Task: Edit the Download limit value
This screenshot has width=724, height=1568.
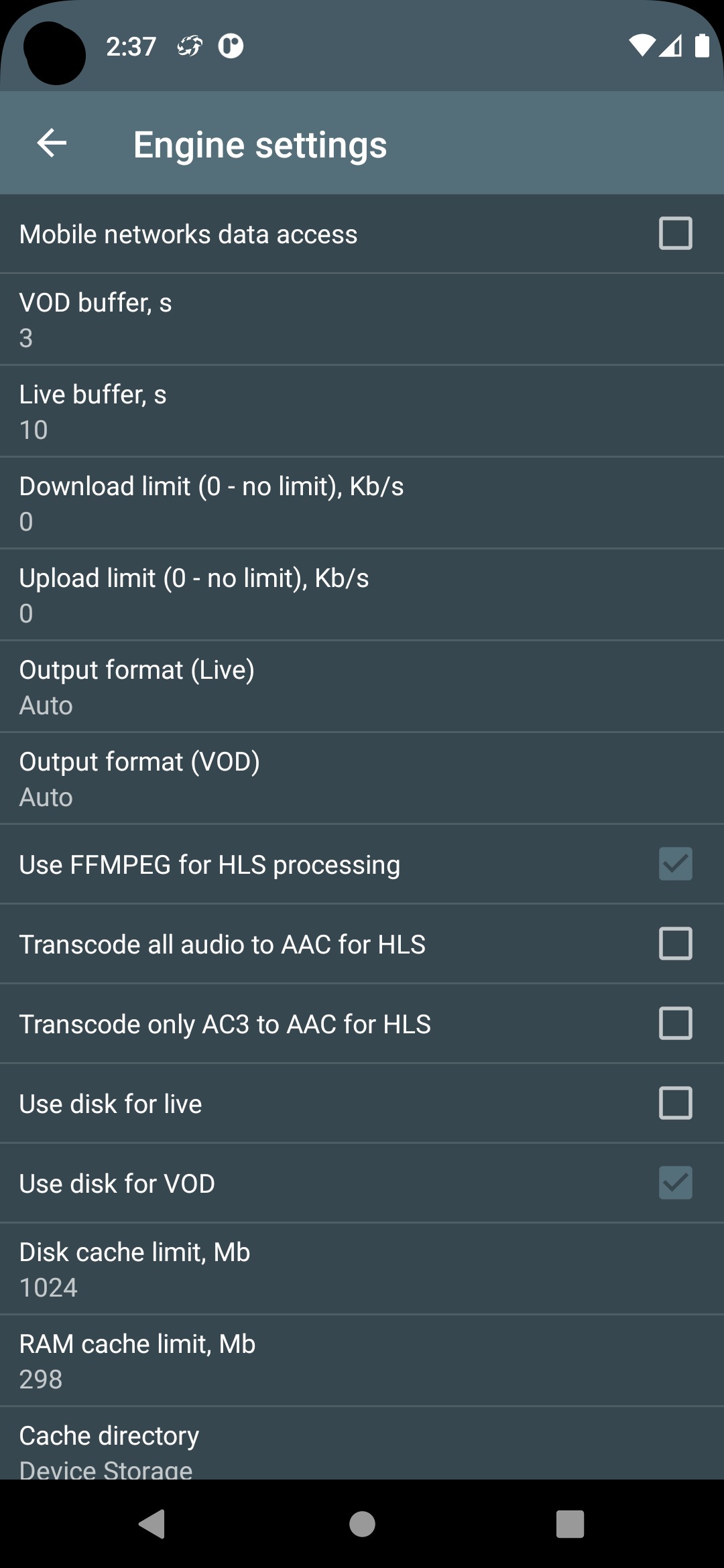Action: [362, 503]
